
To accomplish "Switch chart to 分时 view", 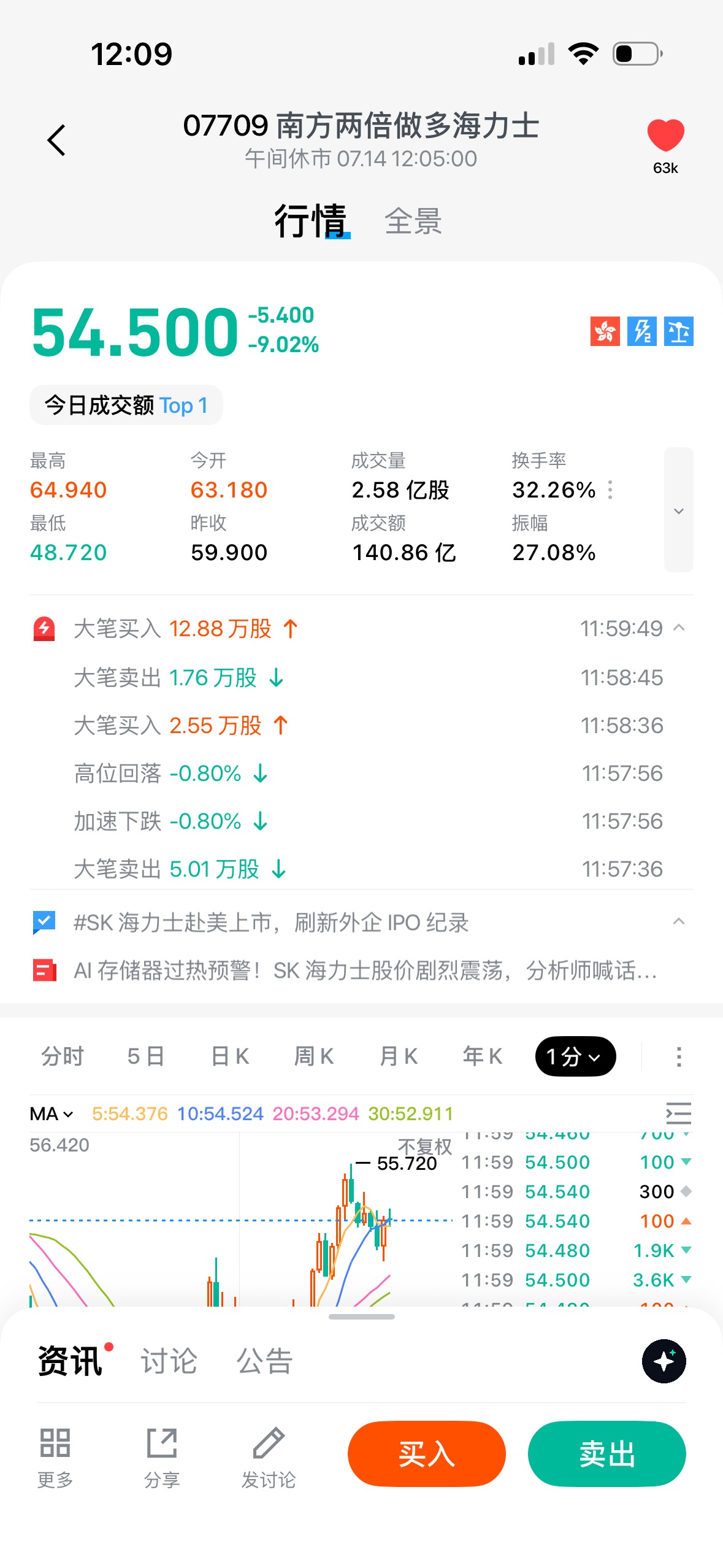I will pos(63,1056).
